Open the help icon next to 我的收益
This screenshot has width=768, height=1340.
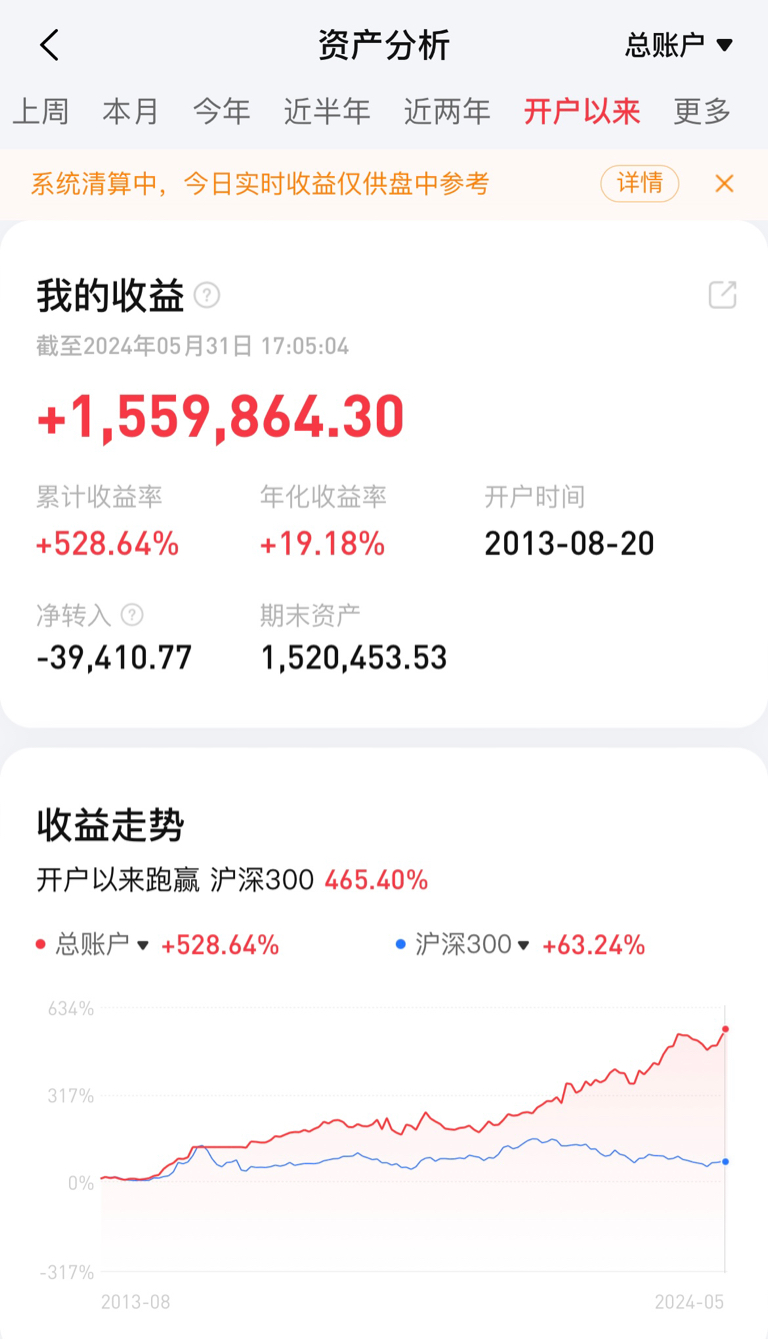pos(206,295)
